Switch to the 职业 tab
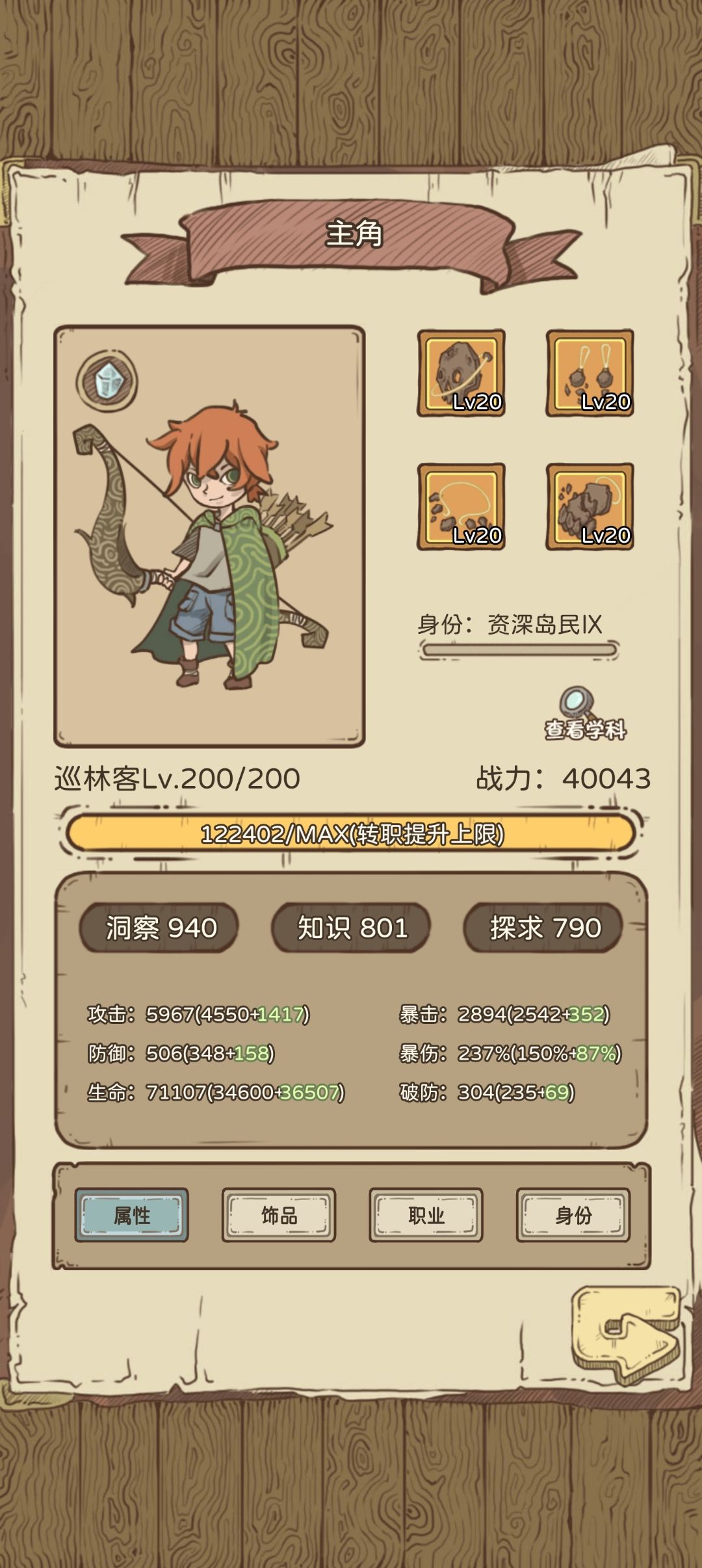 [x=426, y=1215]
